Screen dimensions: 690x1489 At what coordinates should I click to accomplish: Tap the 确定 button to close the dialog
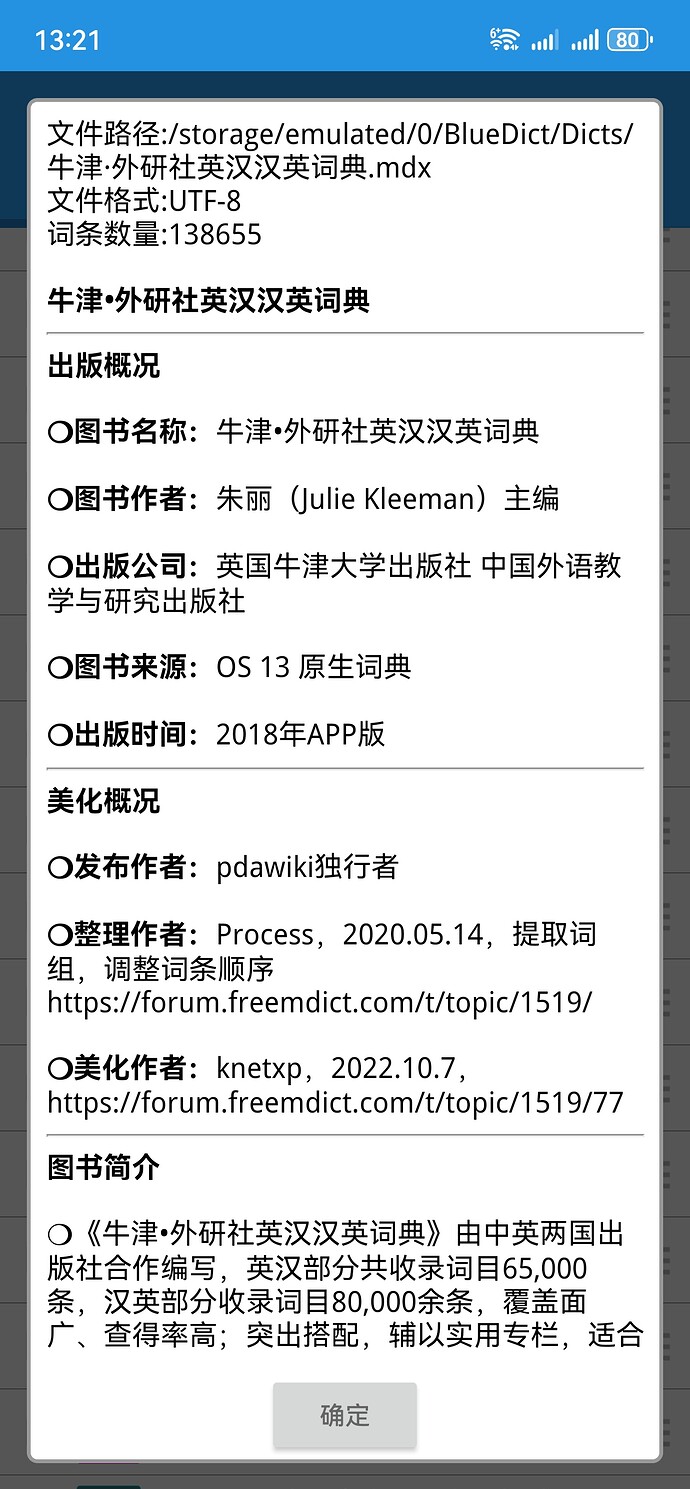(344, 1415)
